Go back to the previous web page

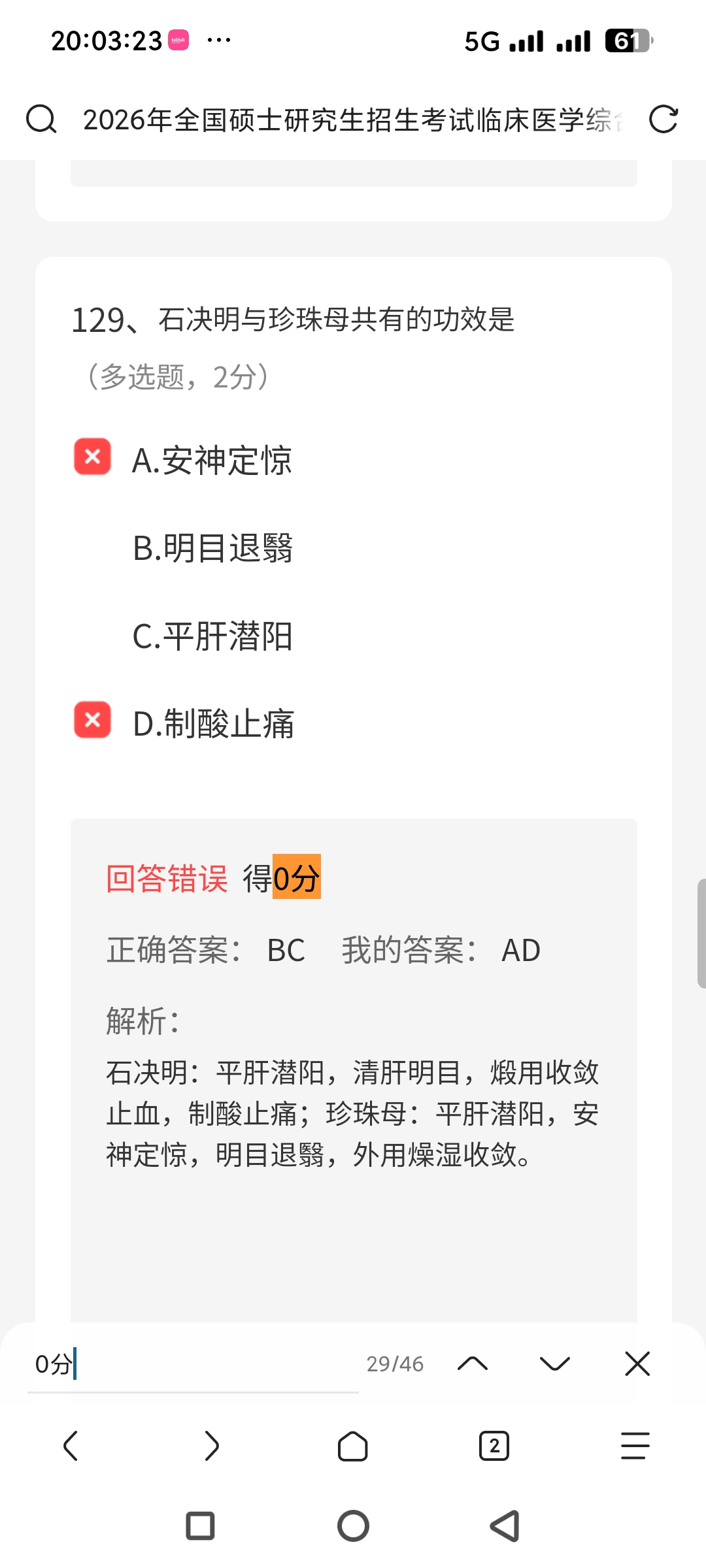(71, 1446)
